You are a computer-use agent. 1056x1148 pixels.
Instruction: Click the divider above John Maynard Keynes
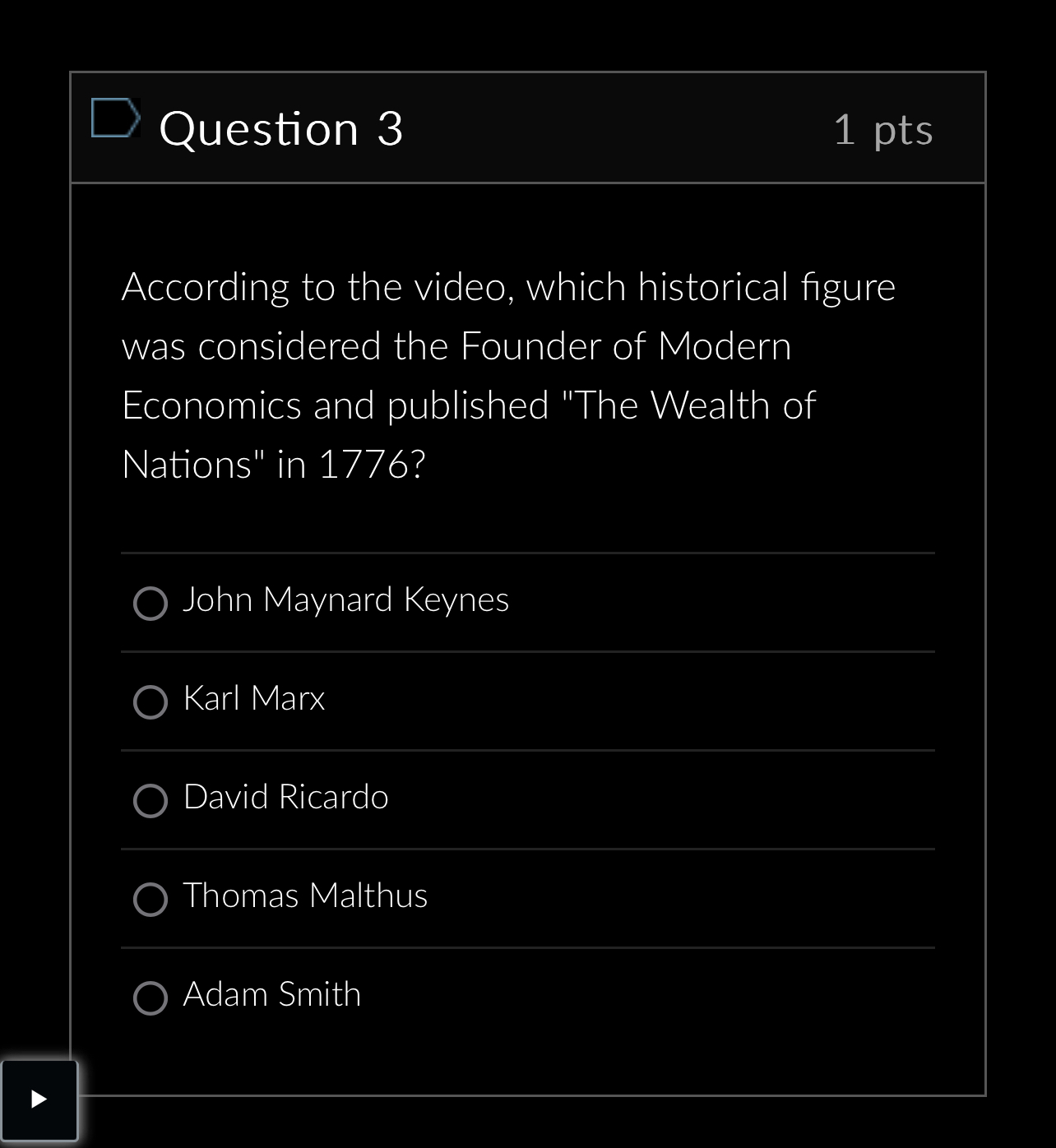click(x=528, y=553)
